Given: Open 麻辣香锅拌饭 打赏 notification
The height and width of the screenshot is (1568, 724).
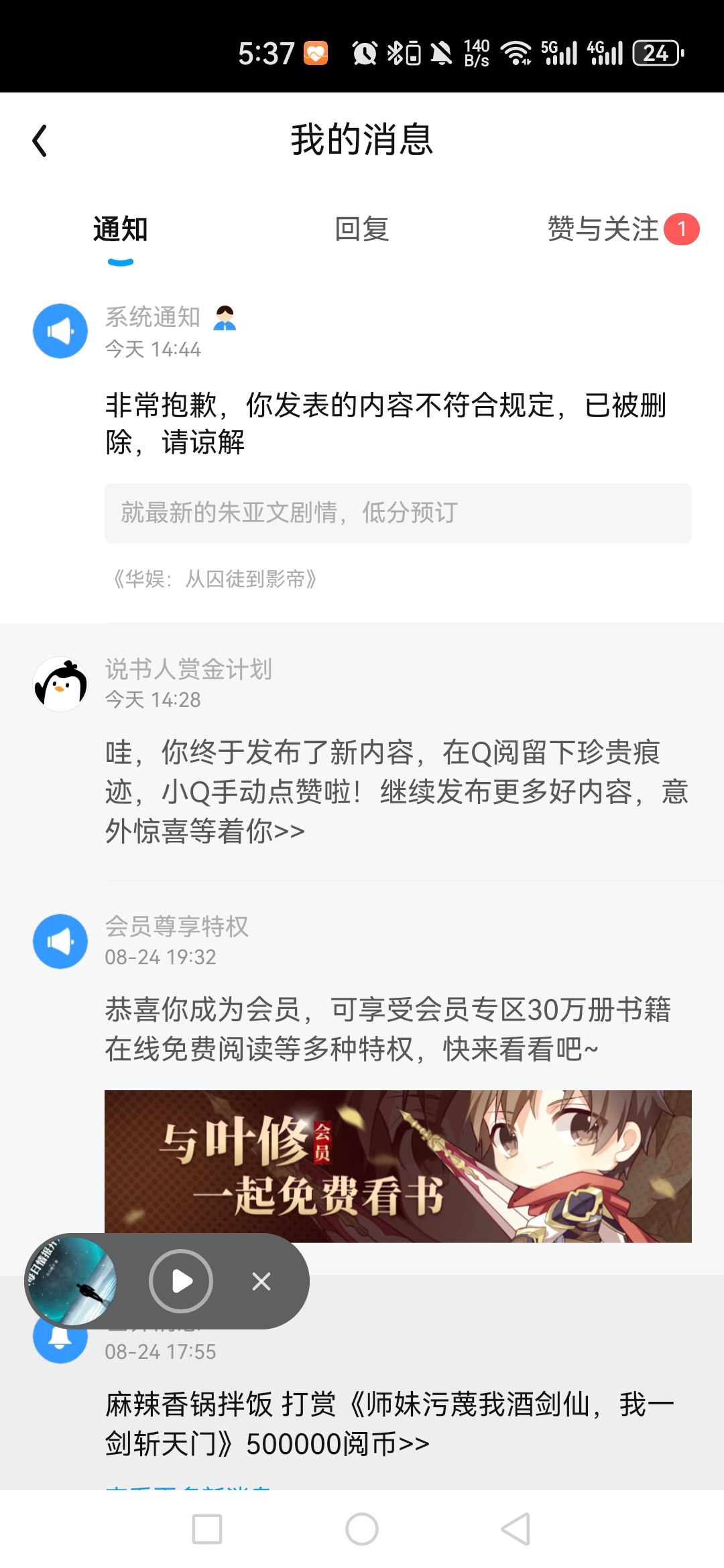Looking at the screenshot, I should (389, 1423).
